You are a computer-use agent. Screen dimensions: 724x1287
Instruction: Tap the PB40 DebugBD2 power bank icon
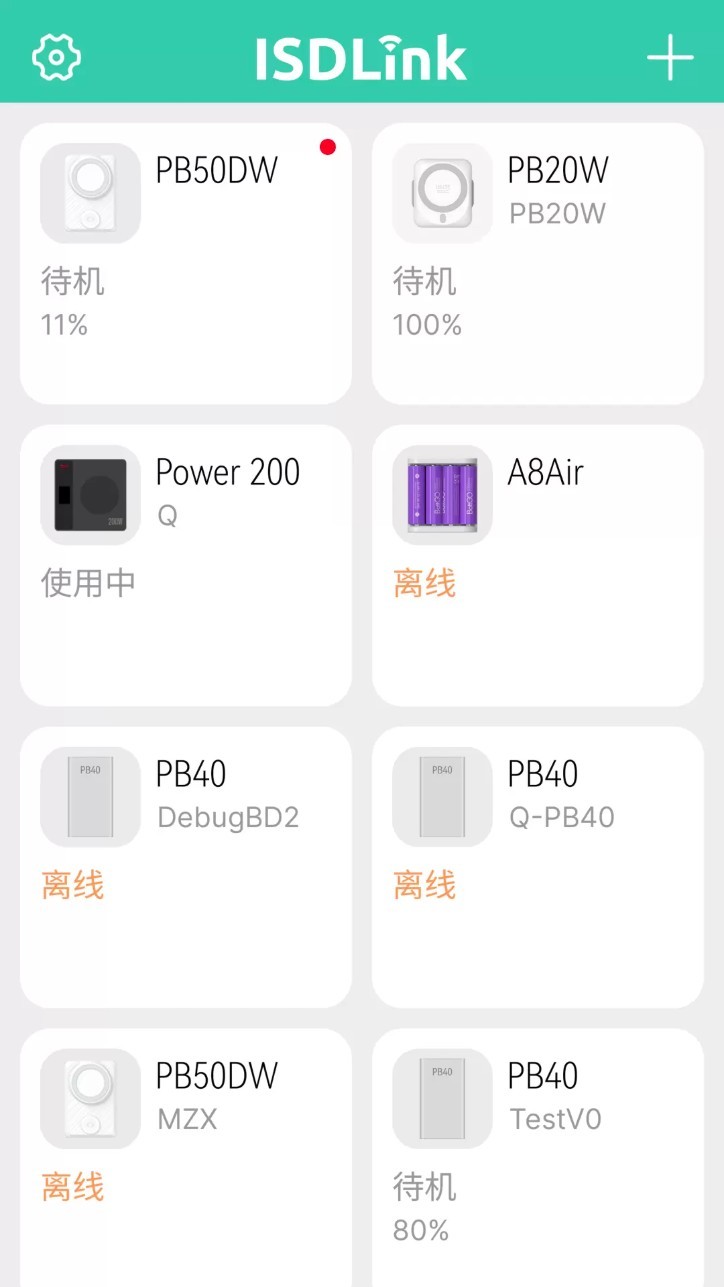pyautogui.click(x=90, y=796)
